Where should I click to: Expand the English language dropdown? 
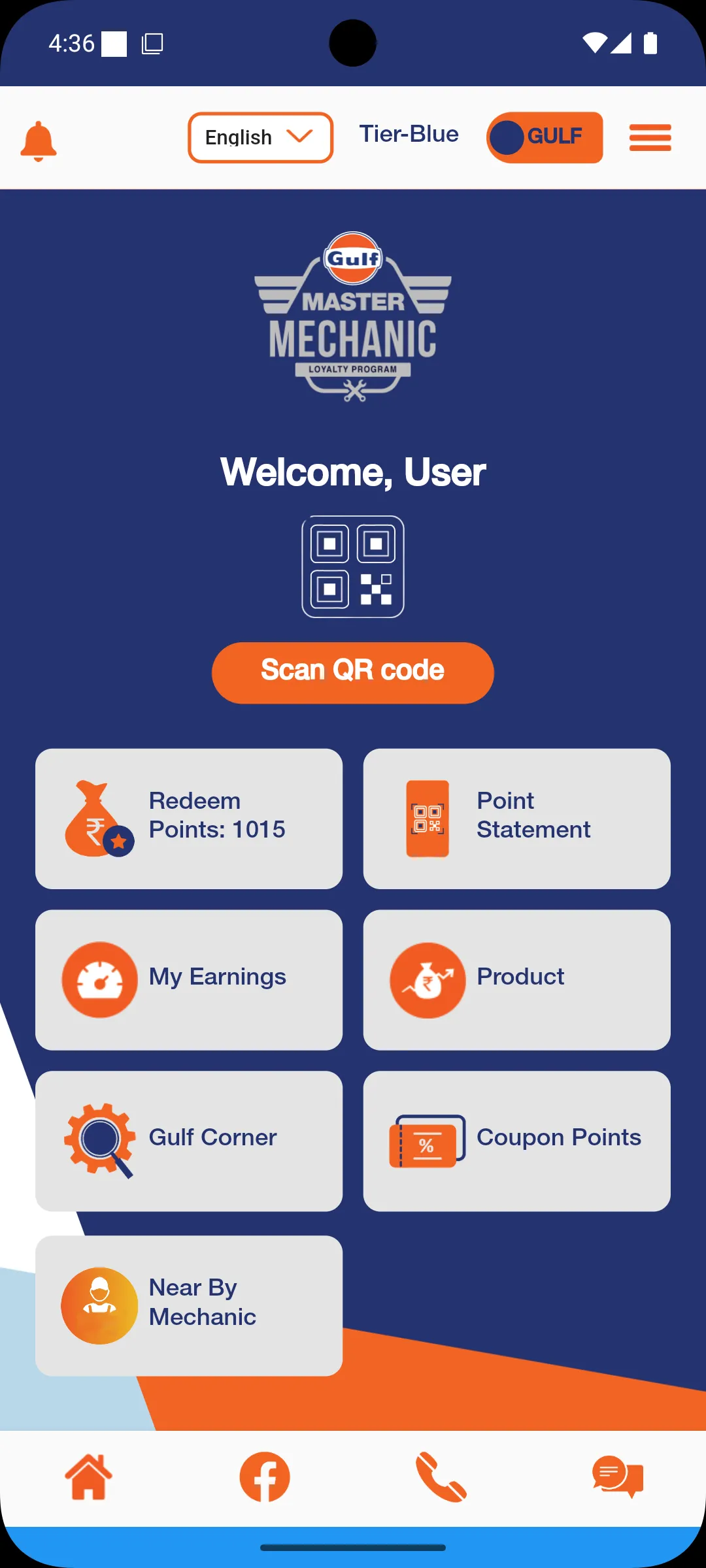click(x=260, y=137)
